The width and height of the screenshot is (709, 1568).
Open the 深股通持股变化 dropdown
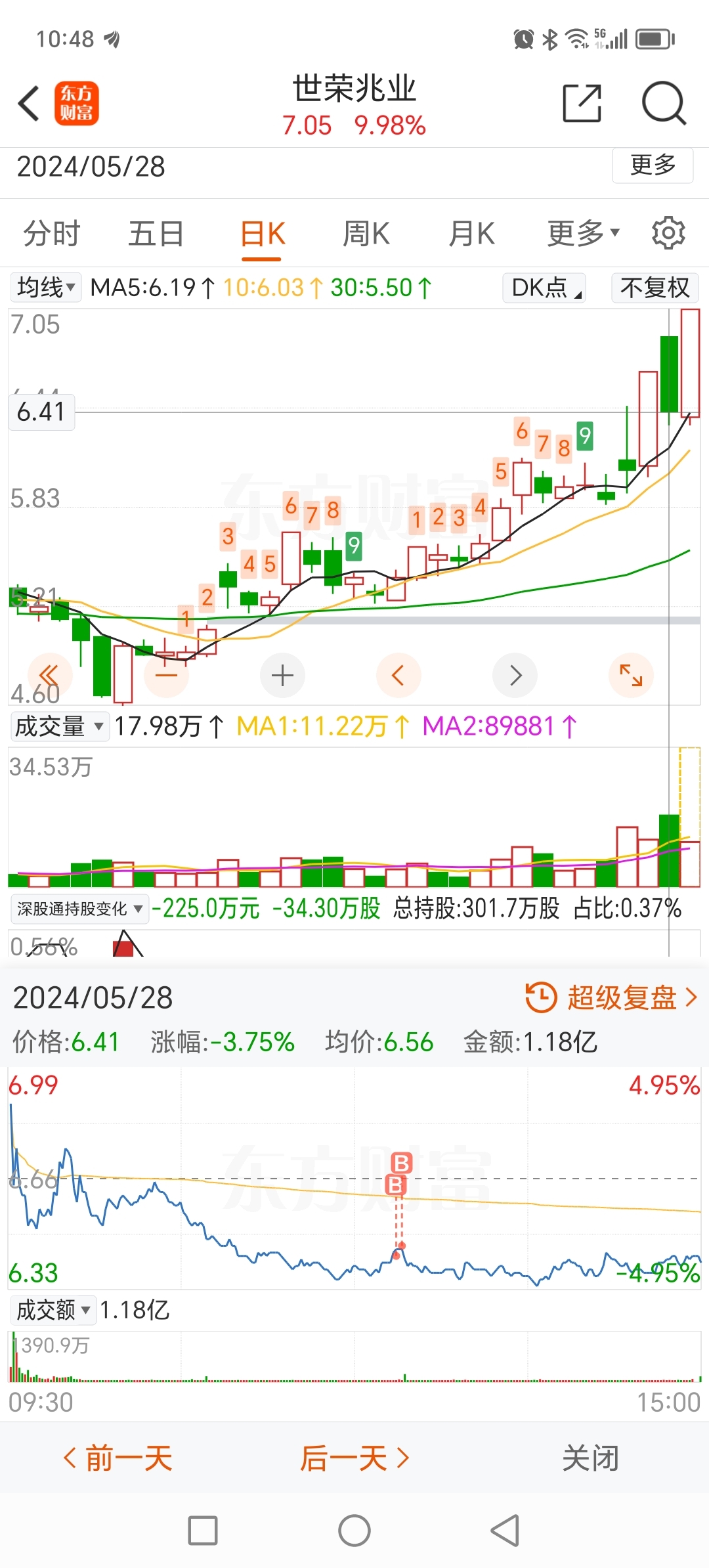click(80, 909)
